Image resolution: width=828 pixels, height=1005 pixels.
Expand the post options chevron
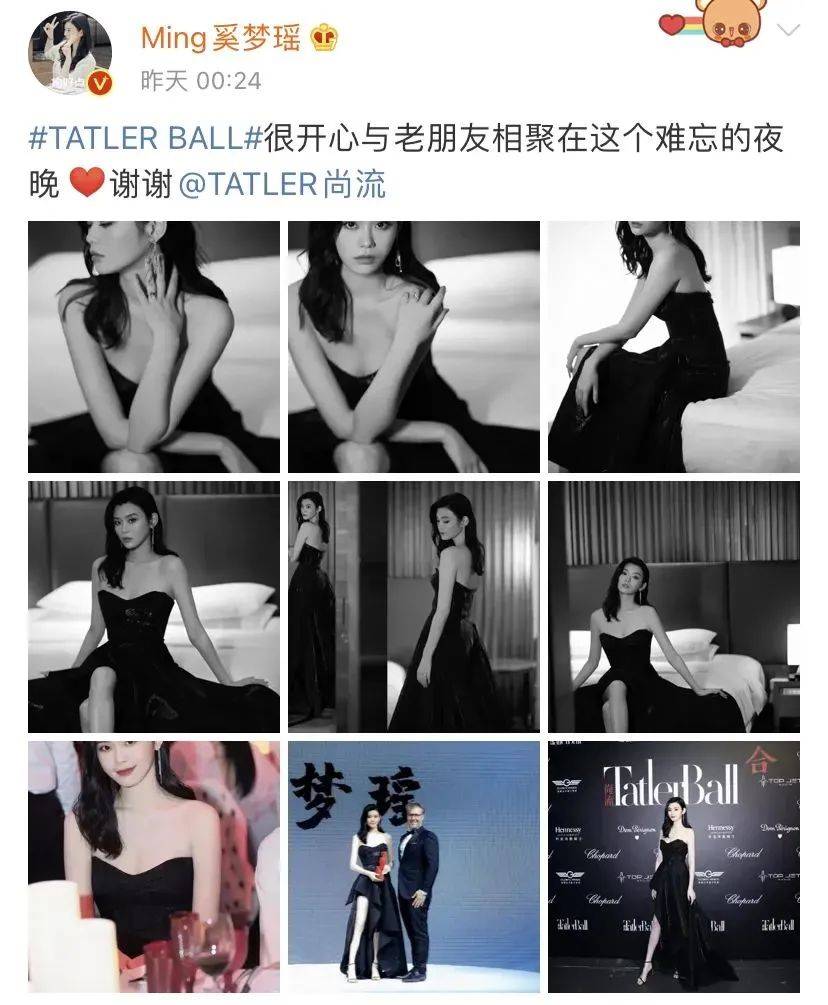click(789, 30)
